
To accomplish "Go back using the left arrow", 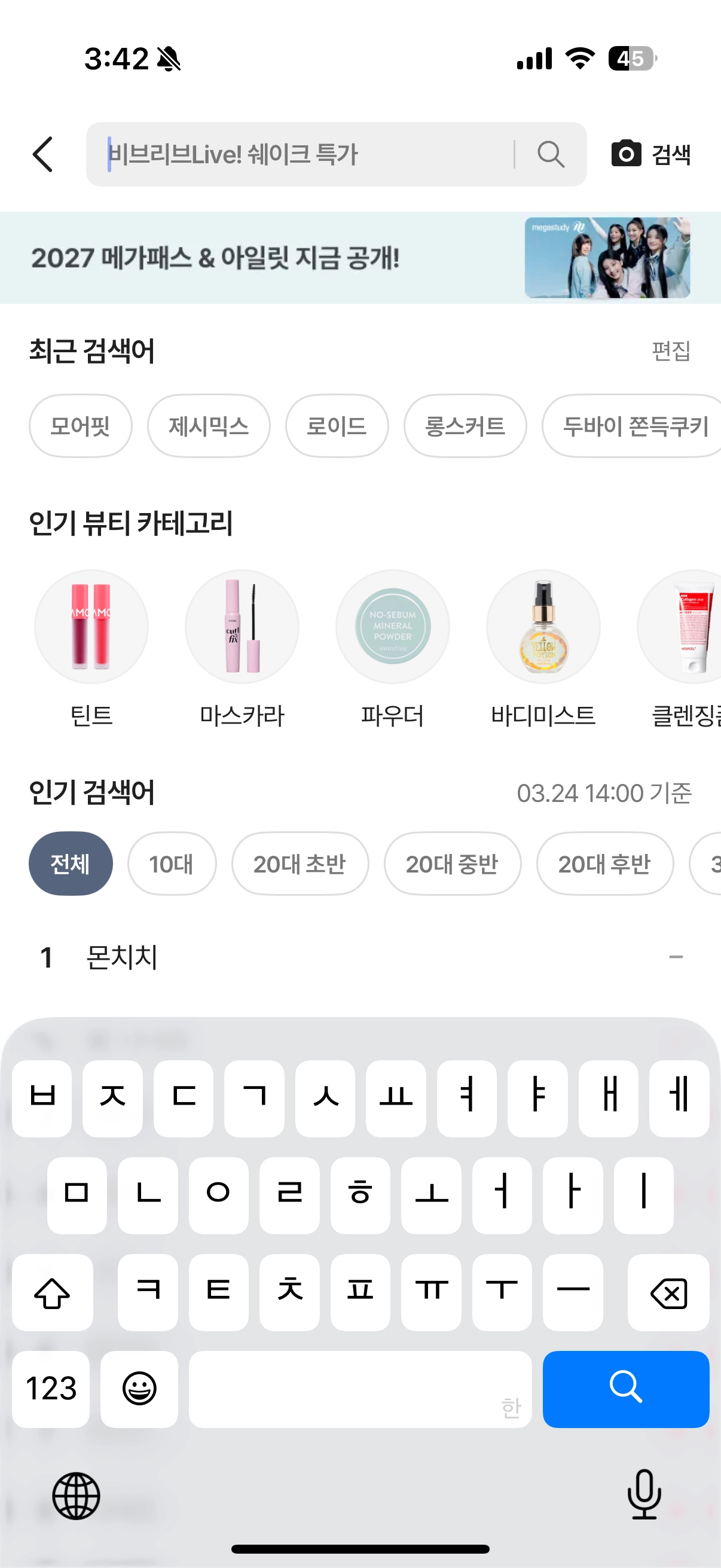I will pos(42,154).
